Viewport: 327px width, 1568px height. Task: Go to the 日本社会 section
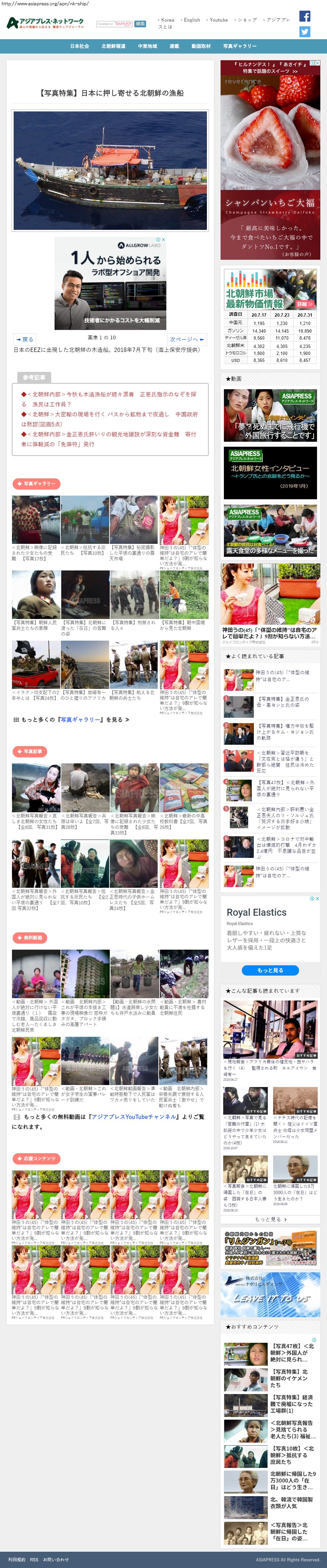(x=79, y=46)
